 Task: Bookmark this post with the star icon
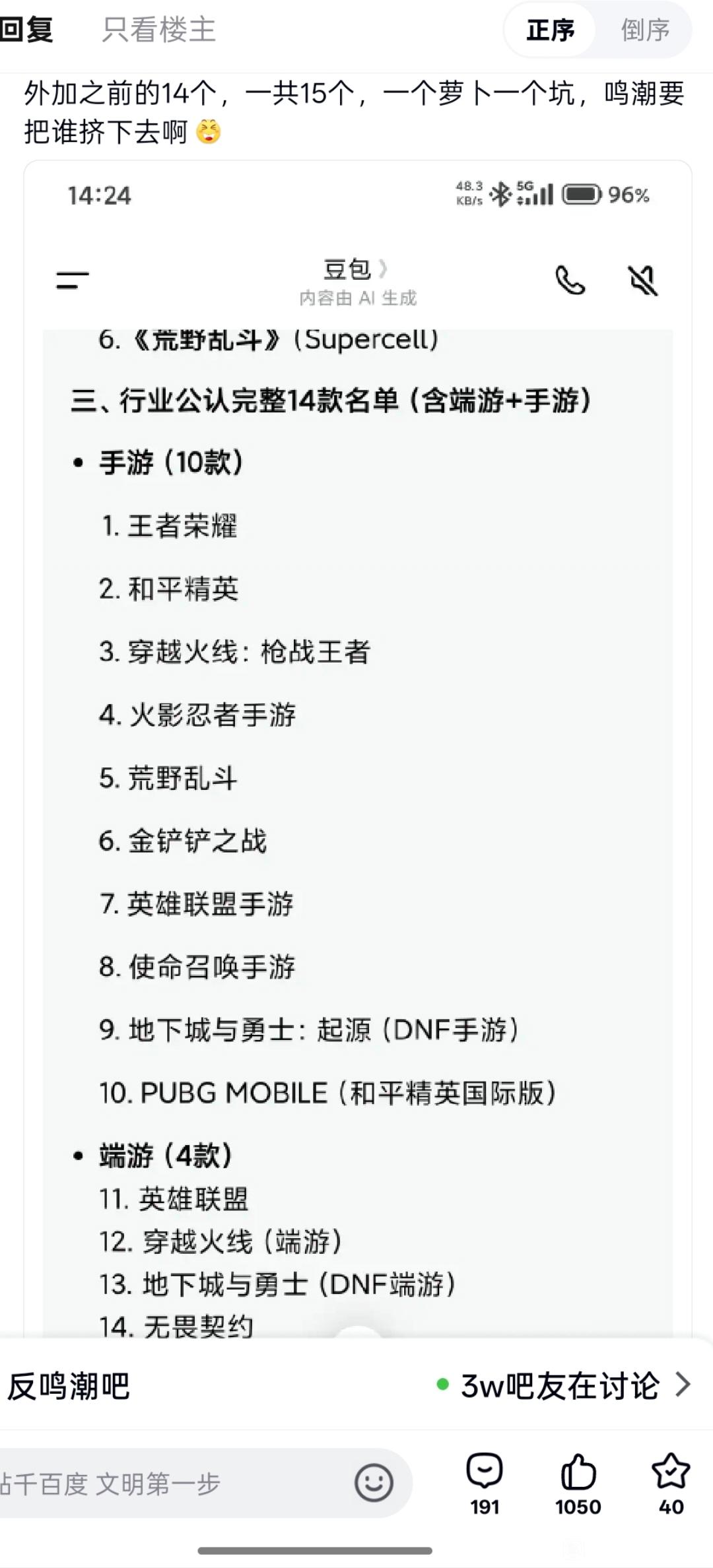click(671, 1484)
